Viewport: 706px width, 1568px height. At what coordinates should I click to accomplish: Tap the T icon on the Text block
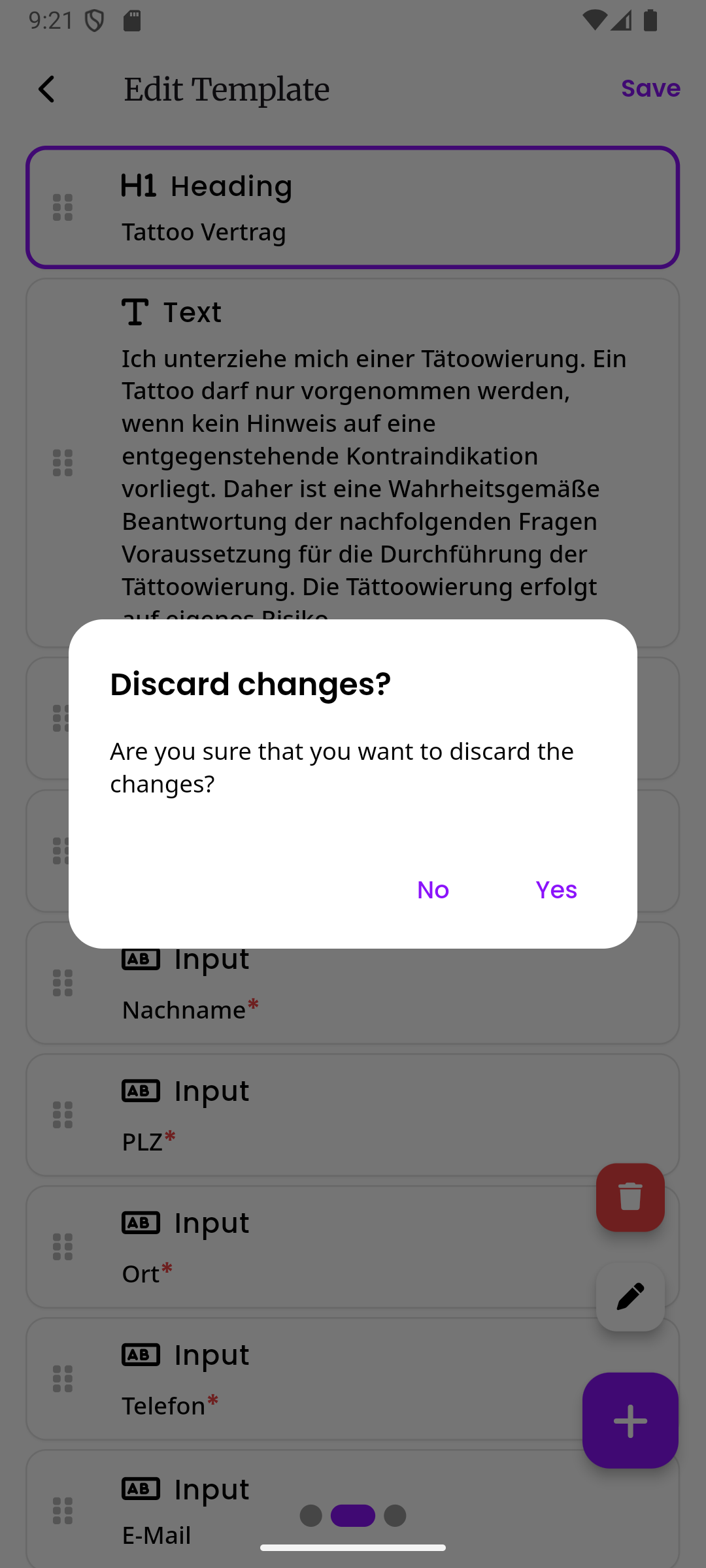click(x=134, y=312)
